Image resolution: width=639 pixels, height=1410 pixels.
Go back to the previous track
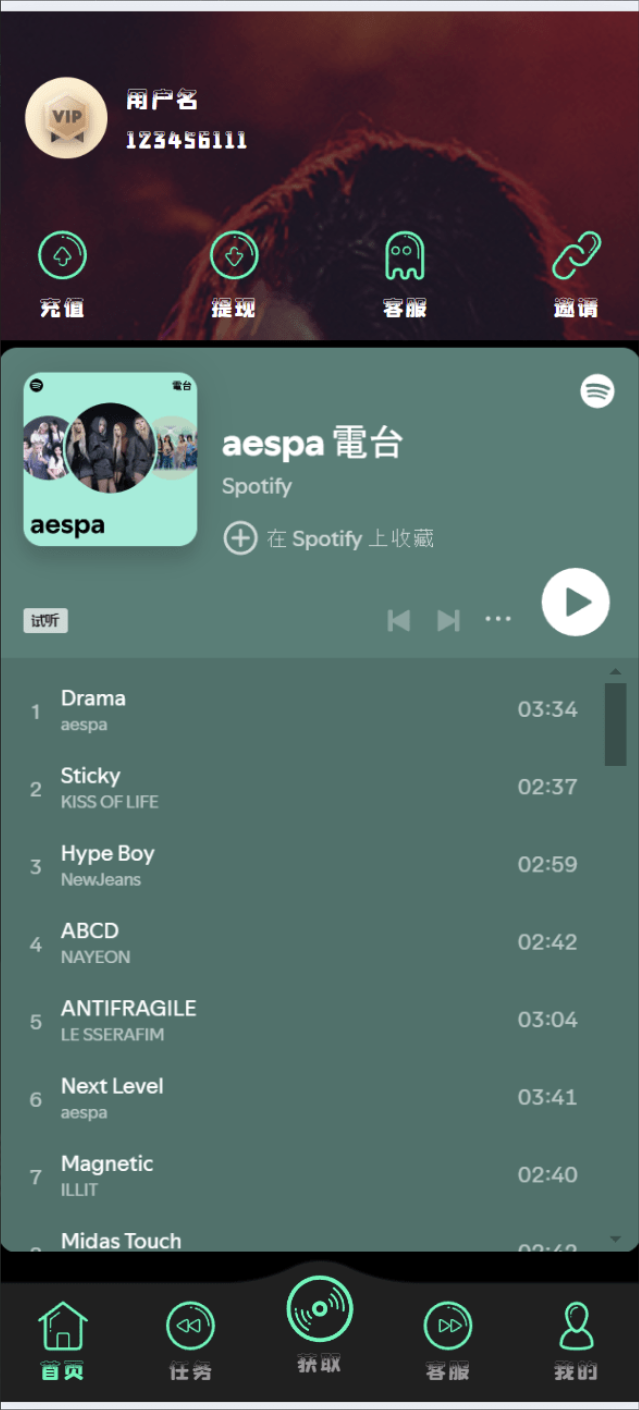click(x=399, y=620)
